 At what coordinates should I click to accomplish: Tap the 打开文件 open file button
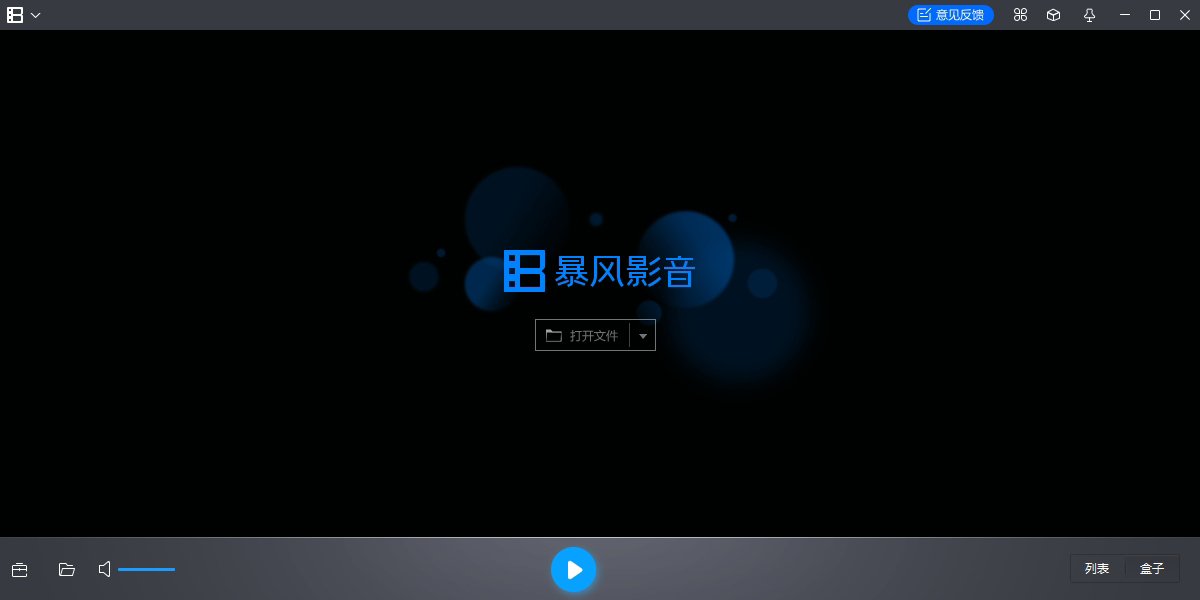tap(583, 336)
